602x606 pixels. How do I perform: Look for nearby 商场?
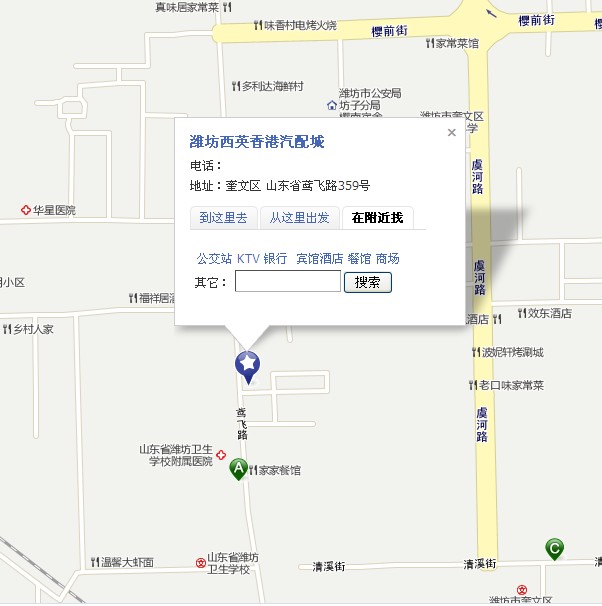coord(388,258)
